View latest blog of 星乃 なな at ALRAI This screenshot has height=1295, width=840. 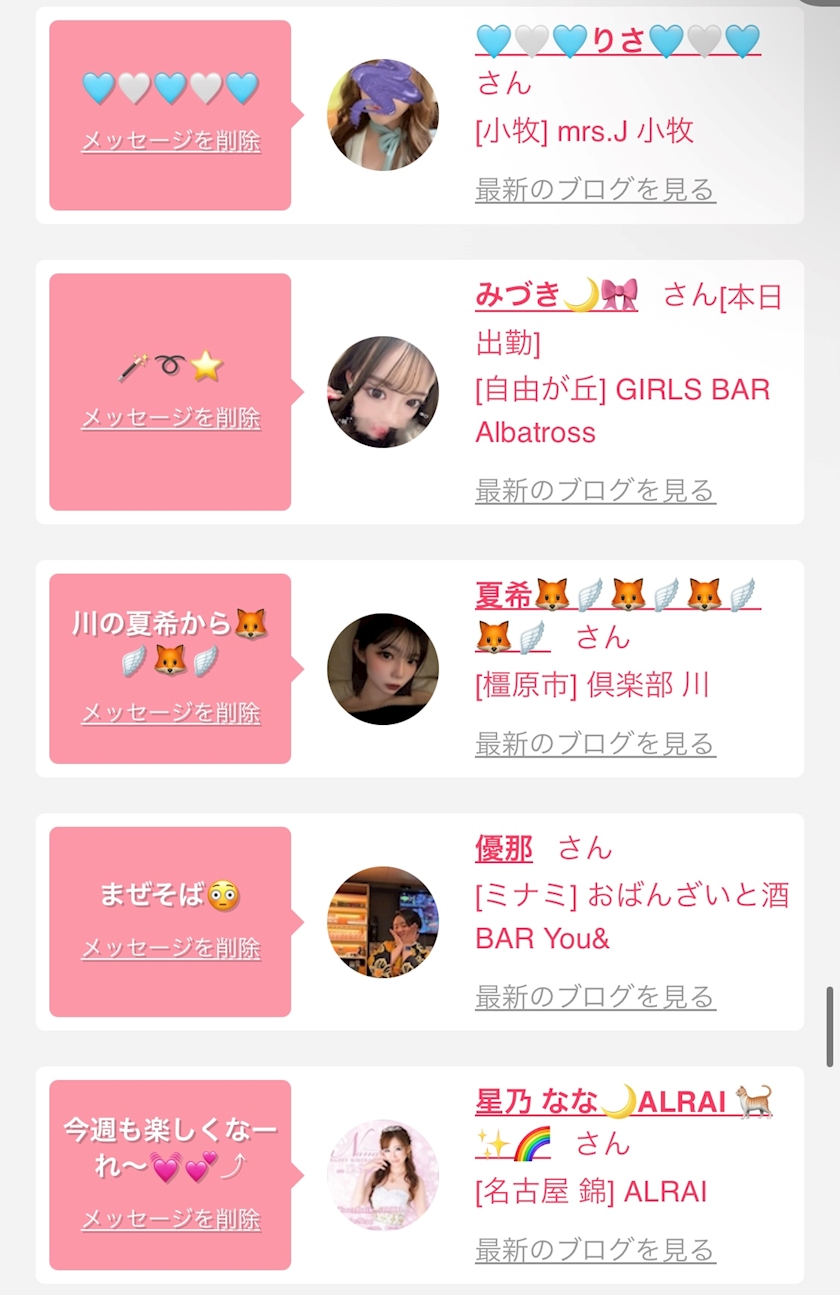point(595,1249)
